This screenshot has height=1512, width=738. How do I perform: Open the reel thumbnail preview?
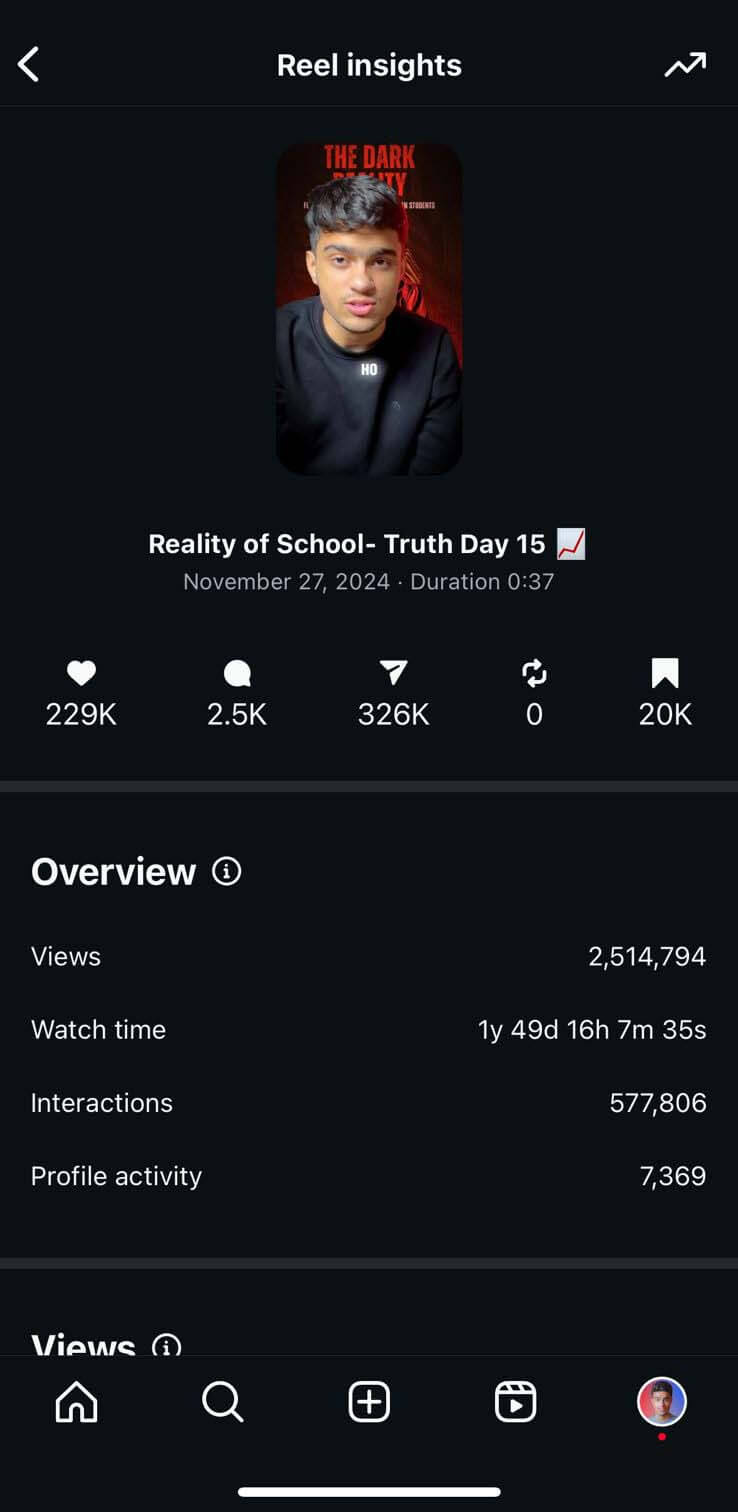[x=369, y=309]
